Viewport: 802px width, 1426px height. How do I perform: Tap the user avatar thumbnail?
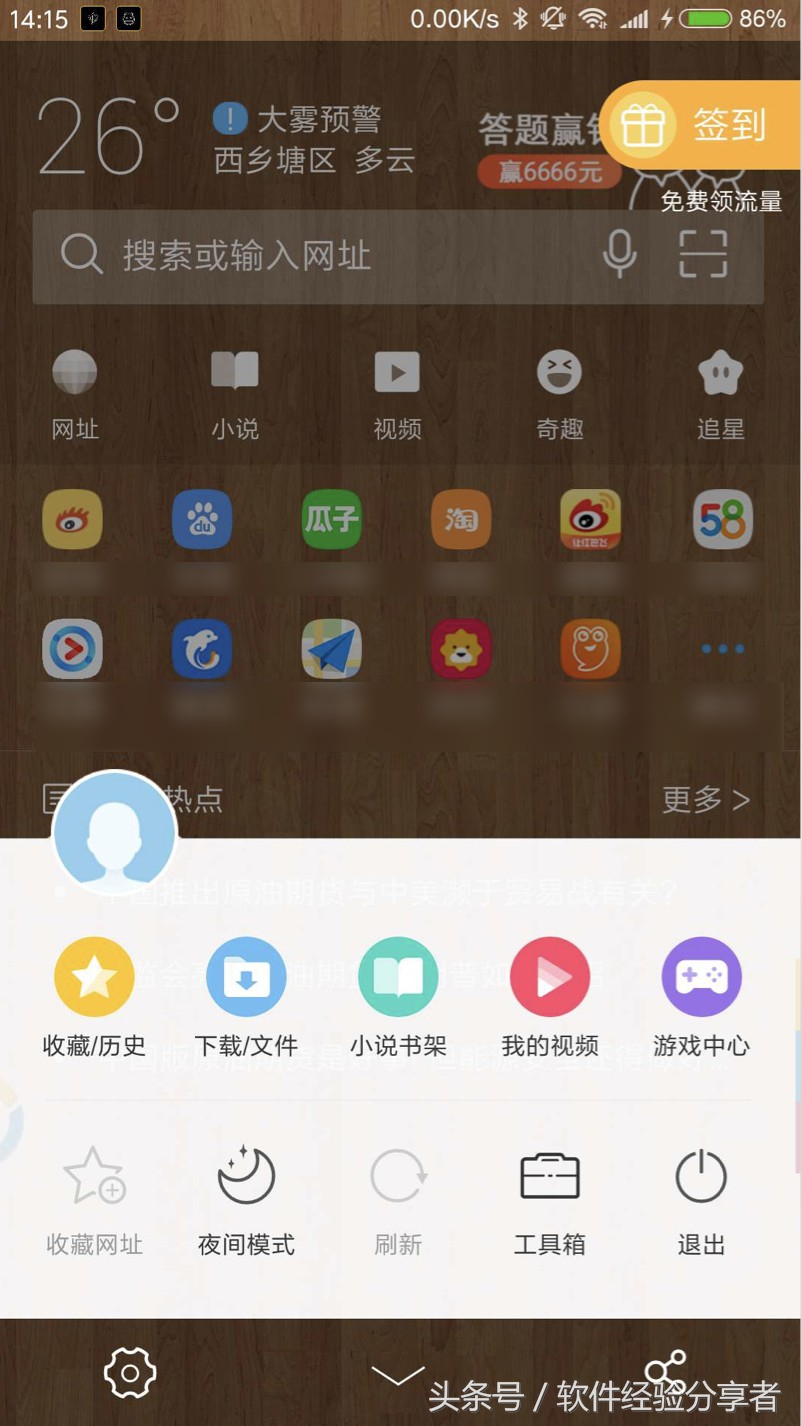114,831
